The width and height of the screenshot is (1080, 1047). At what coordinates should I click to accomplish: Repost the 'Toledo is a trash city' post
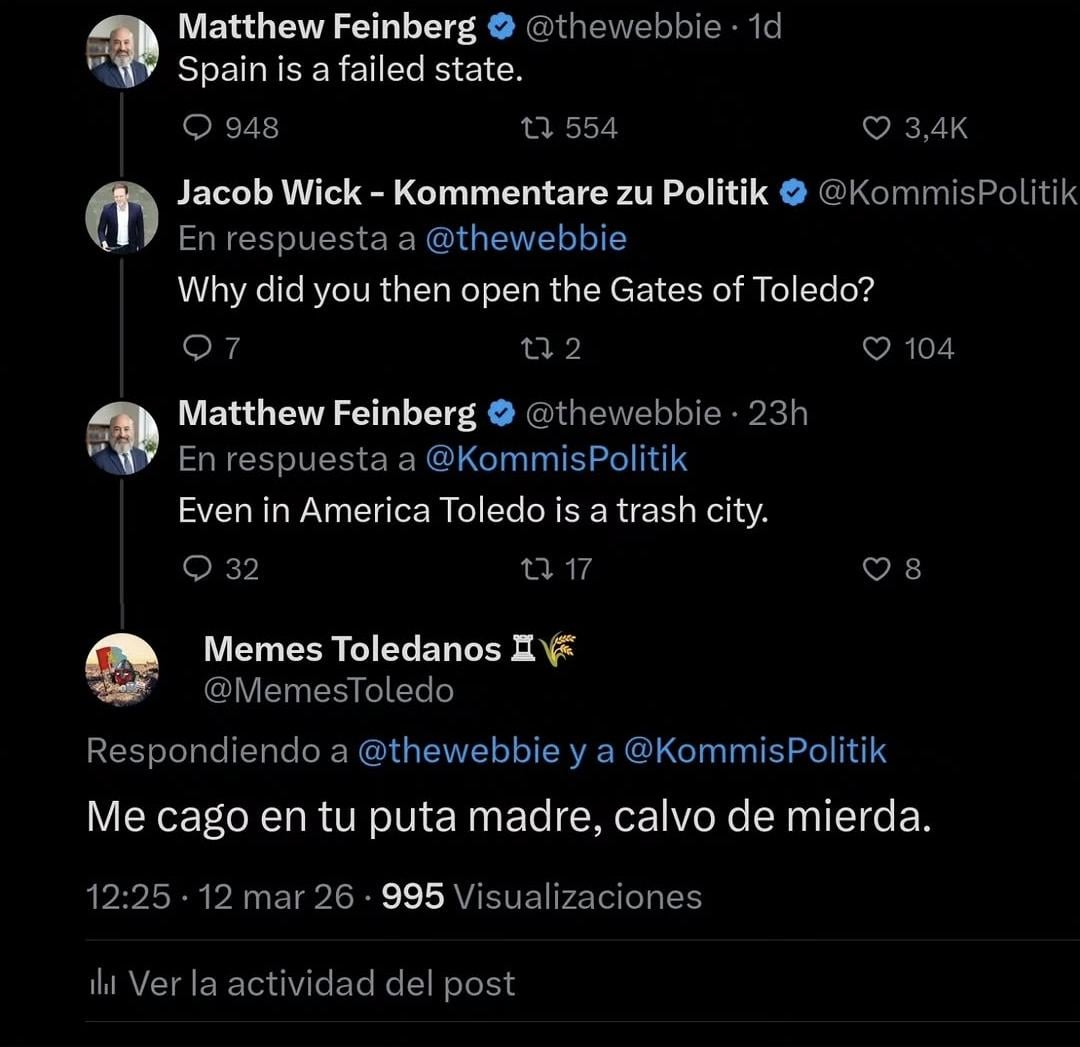click(535, 569)
